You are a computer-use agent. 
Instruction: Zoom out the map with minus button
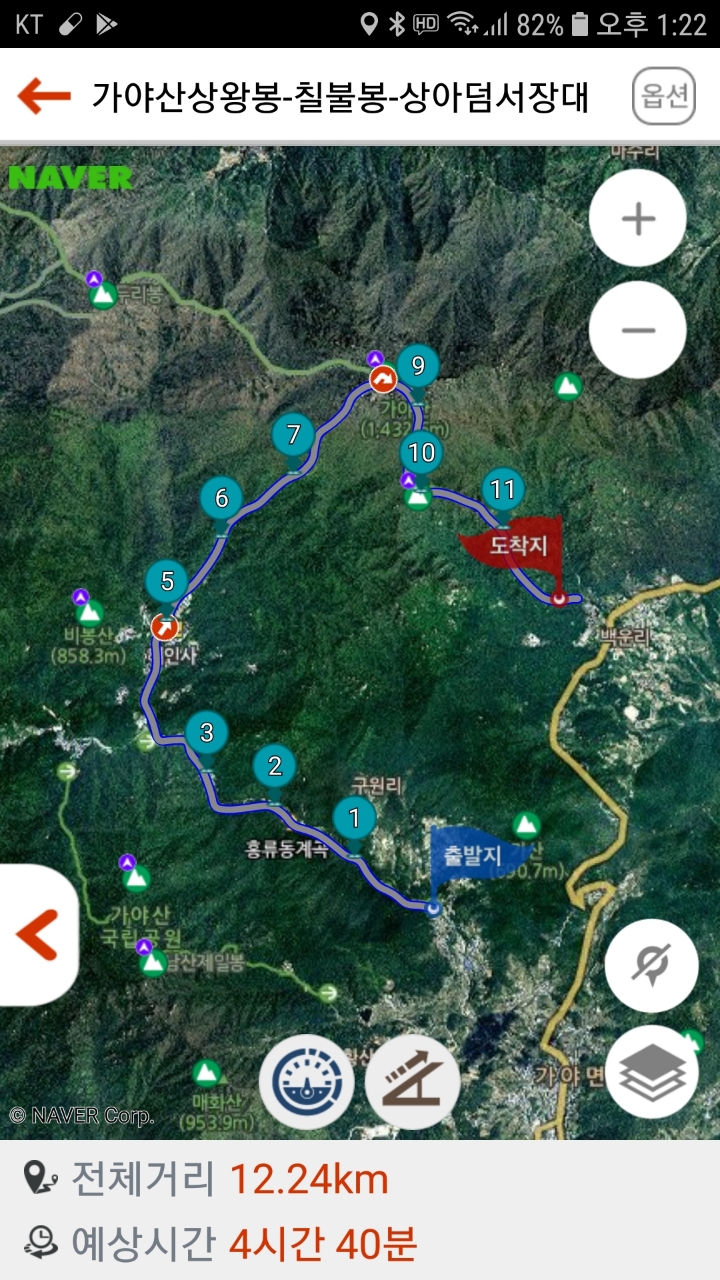tap(638, 330)
